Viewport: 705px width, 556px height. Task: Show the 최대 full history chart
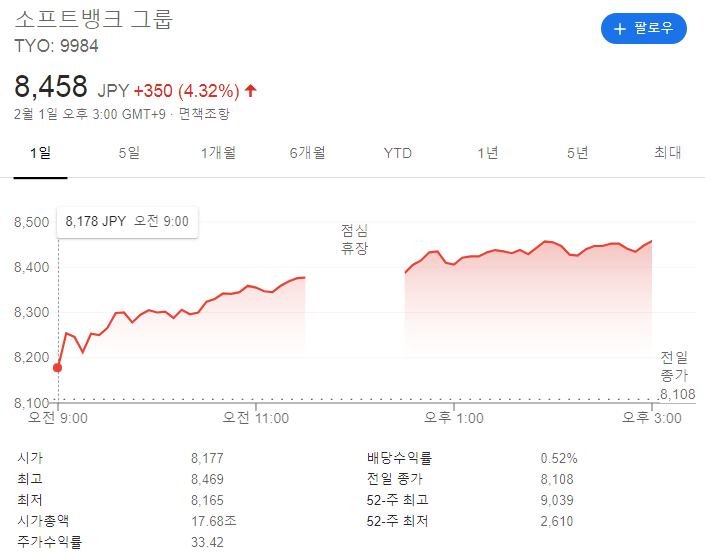click(x=667, y=153)
